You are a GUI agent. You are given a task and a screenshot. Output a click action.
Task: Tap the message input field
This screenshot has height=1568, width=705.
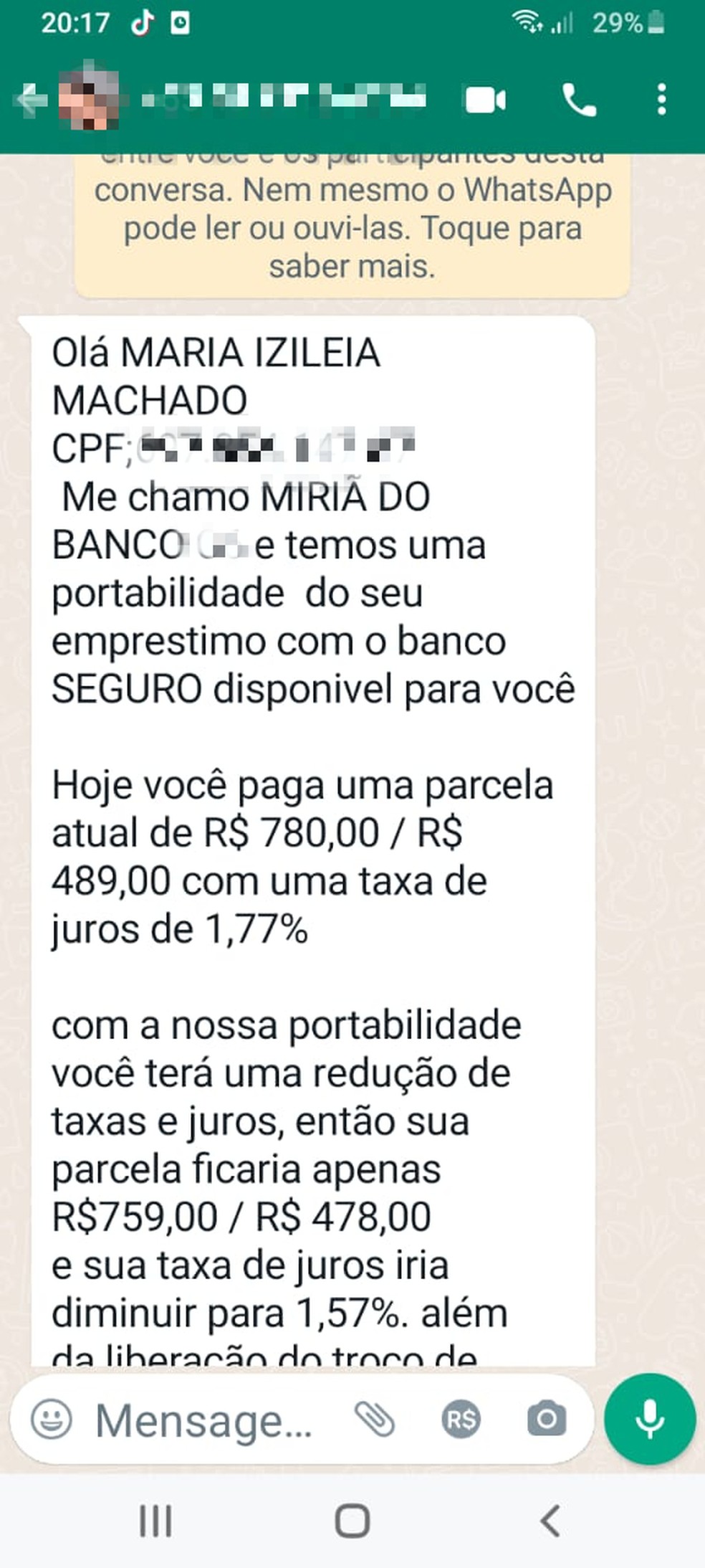(x=201, y=1417)
